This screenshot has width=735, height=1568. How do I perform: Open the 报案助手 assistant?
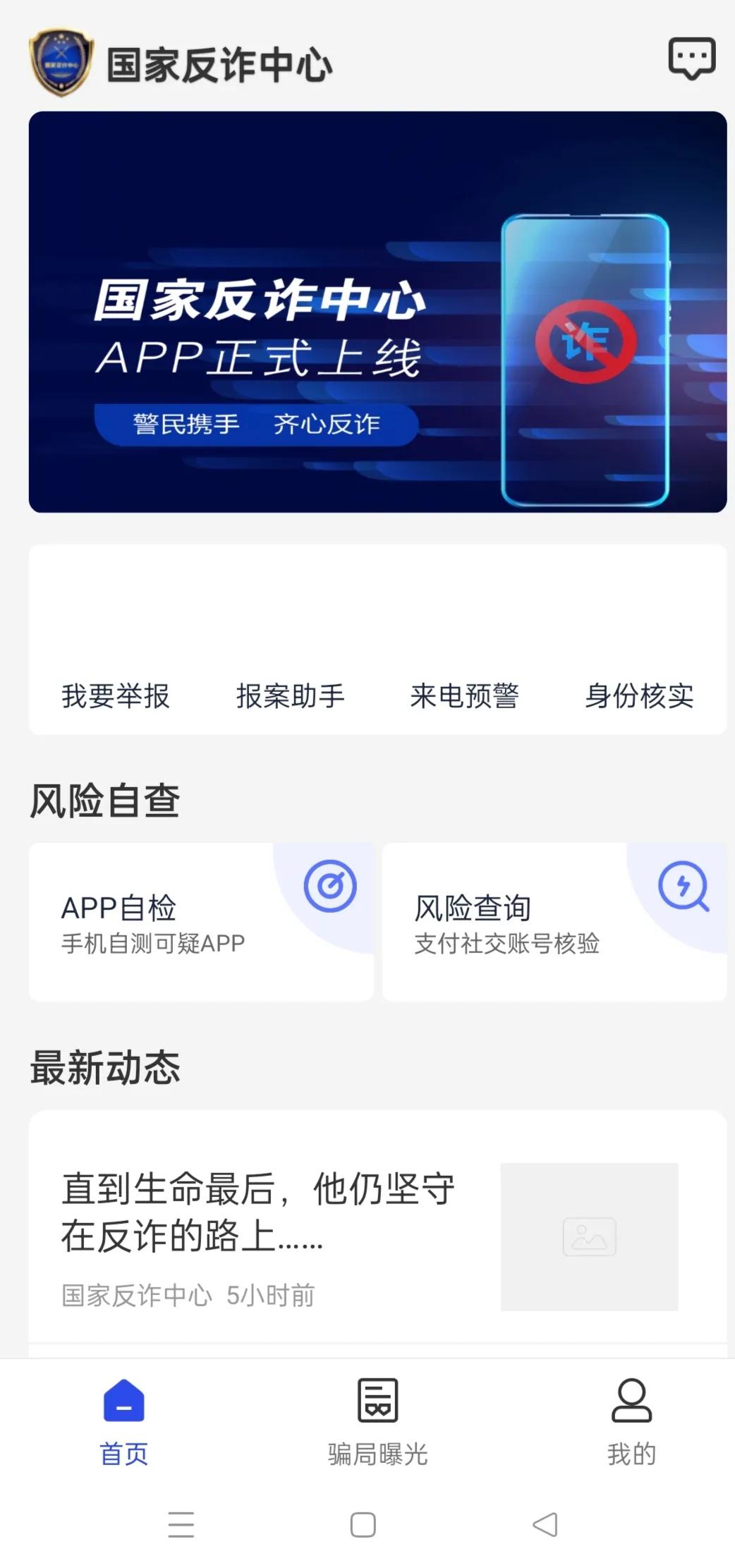291,697
